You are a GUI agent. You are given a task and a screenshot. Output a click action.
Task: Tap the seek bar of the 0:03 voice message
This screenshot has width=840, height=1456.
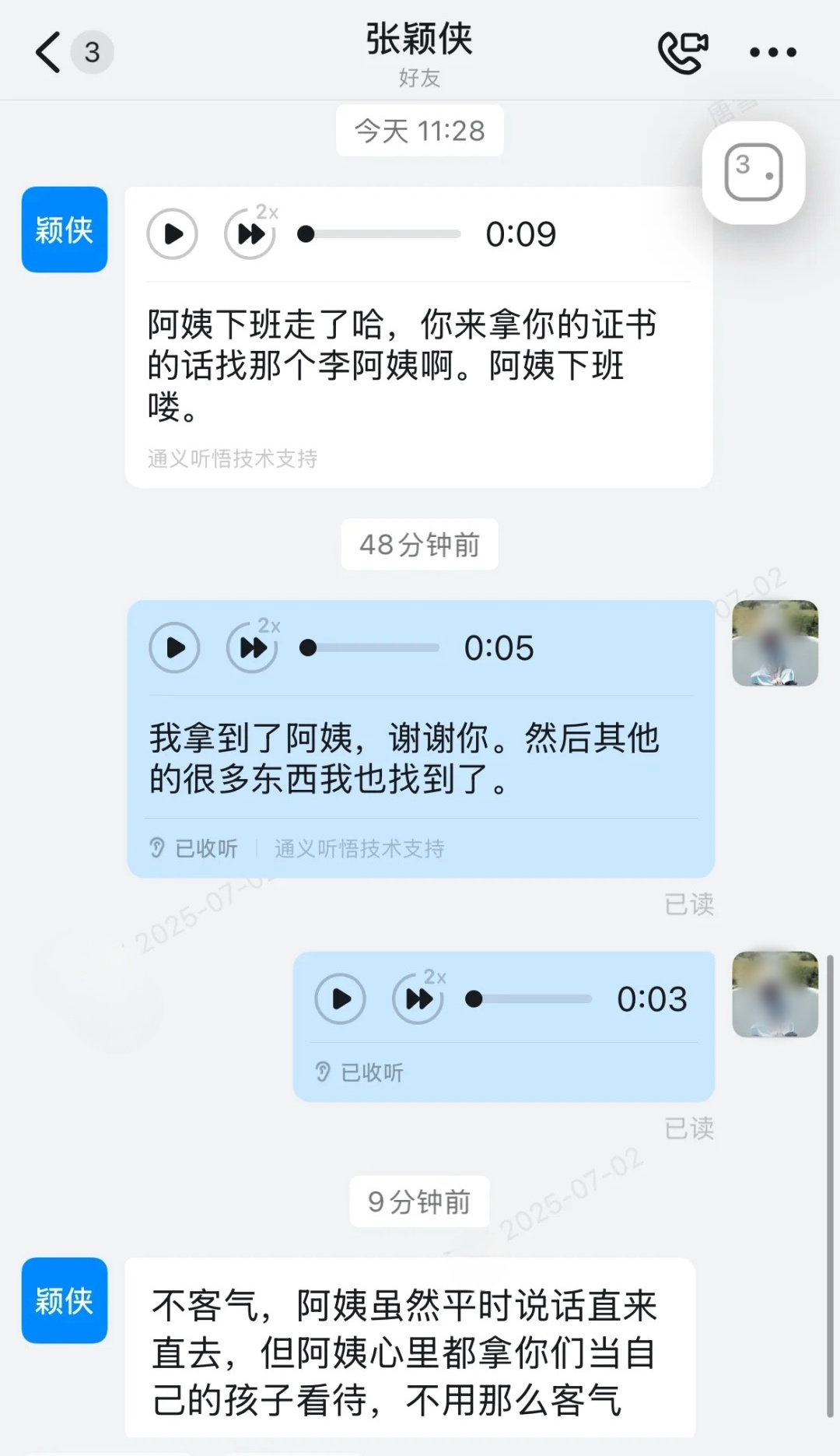point(532,998)
